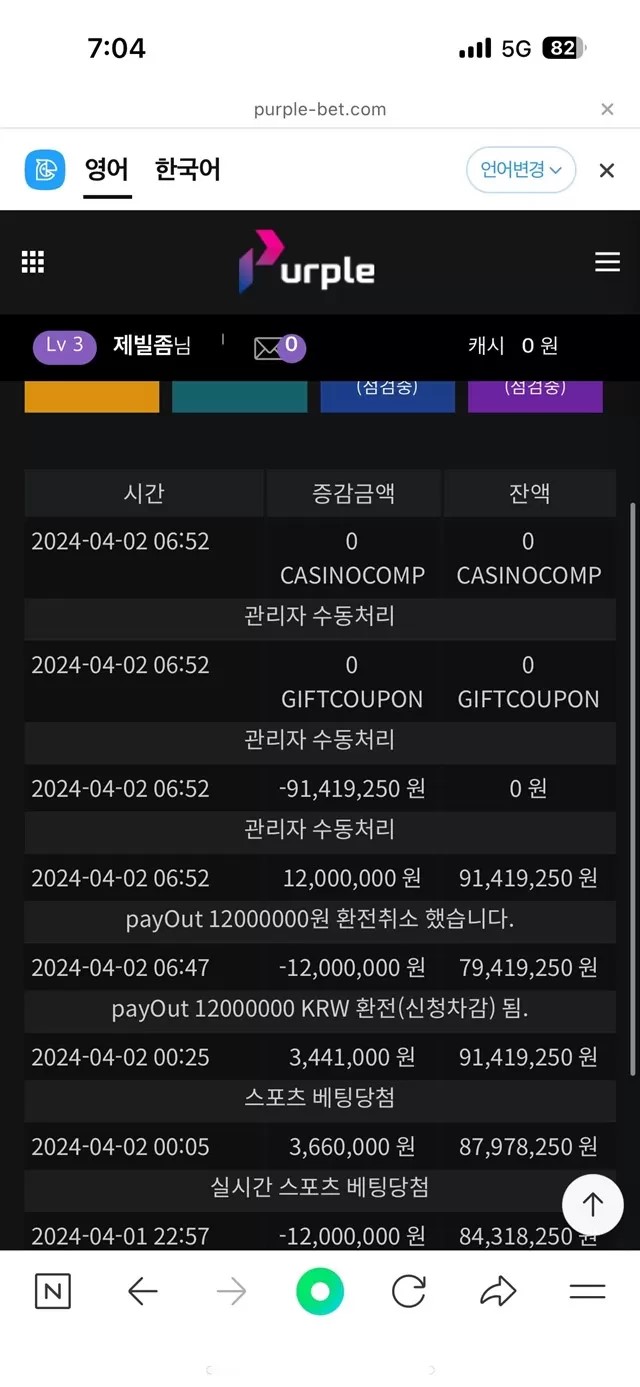Image resolution: width=640 pixels, height=1387 pixels.
Task: Tap the green center browser button
Action: point(320,1292)
